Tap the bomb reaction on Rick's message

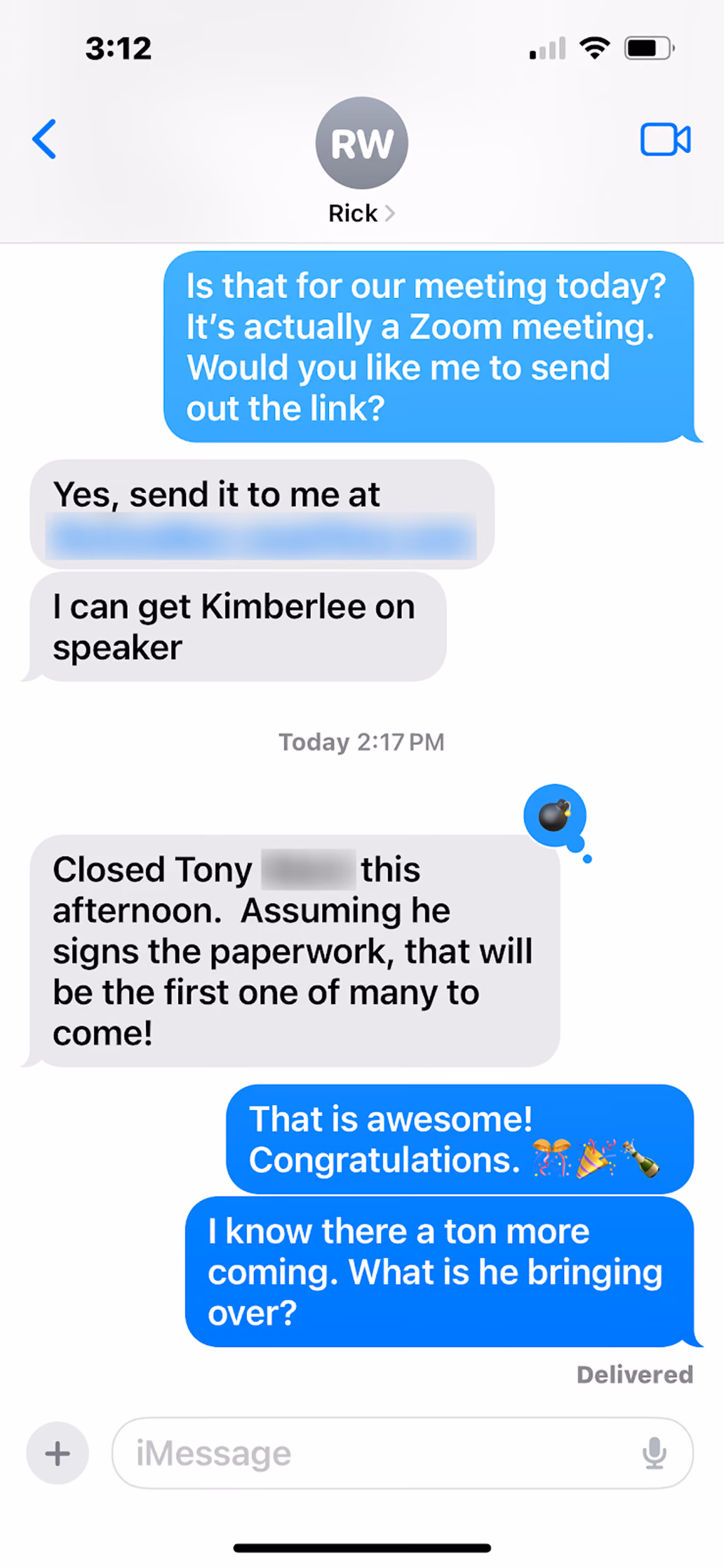555,815
